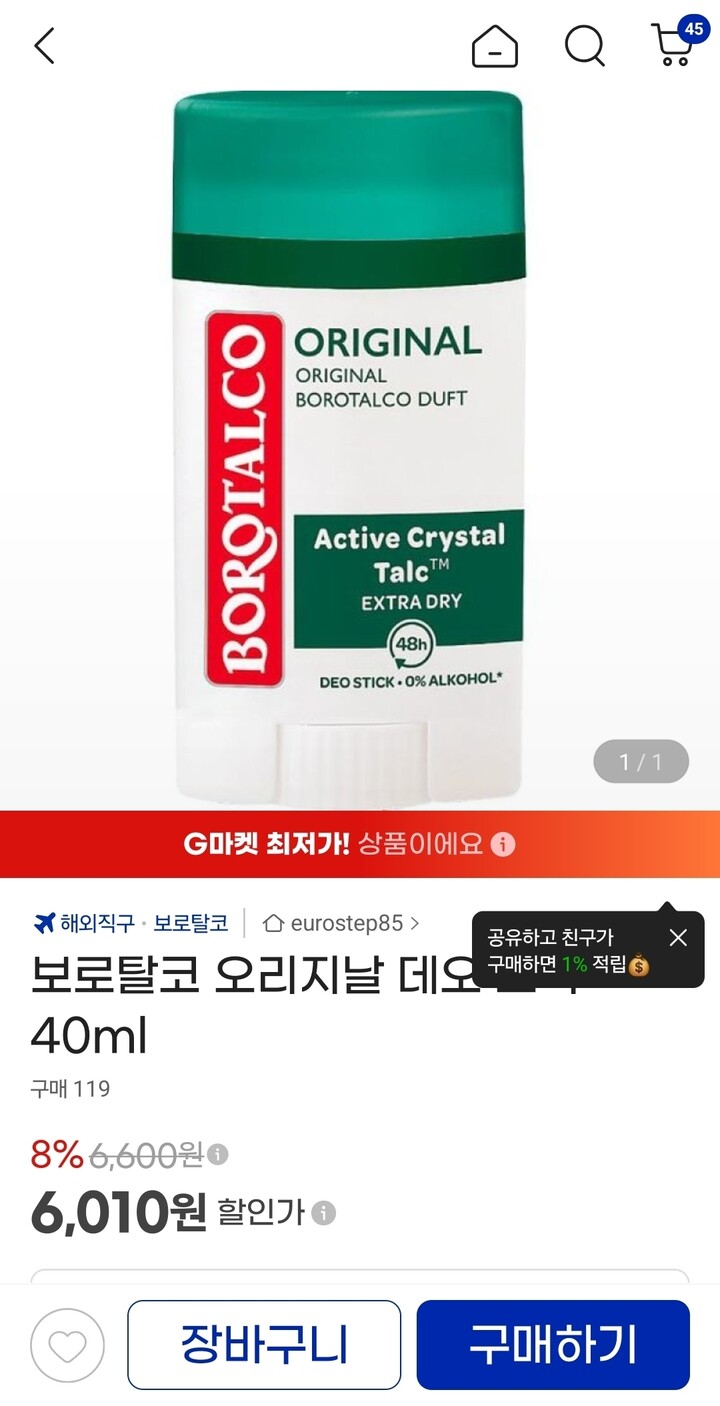720x1406 pixels.
Task: Add the item to 장바구니
Action: tap(264, 1345)
